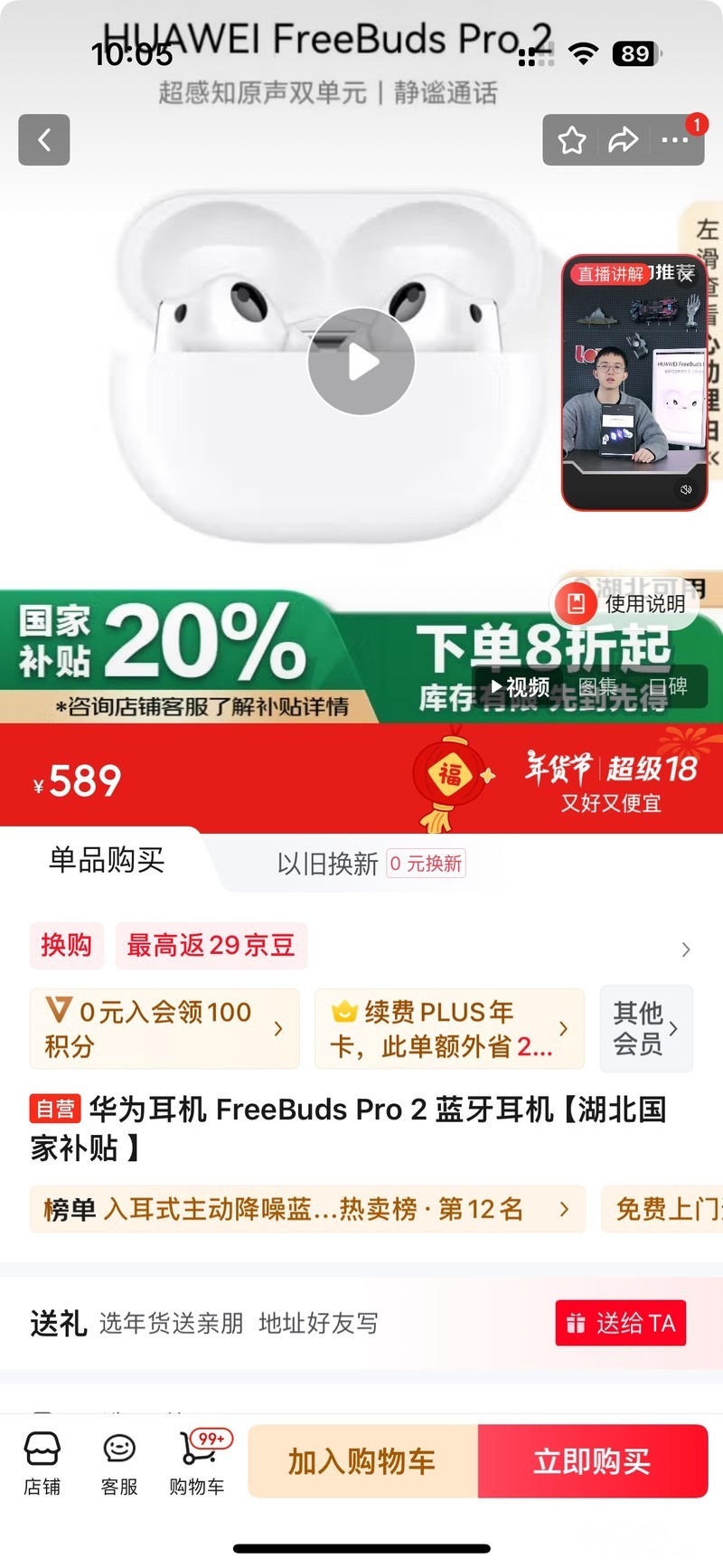The height and width of the screenshot is (1568, 723).
Task: Play the product video
Action: (x=361, y=362)
